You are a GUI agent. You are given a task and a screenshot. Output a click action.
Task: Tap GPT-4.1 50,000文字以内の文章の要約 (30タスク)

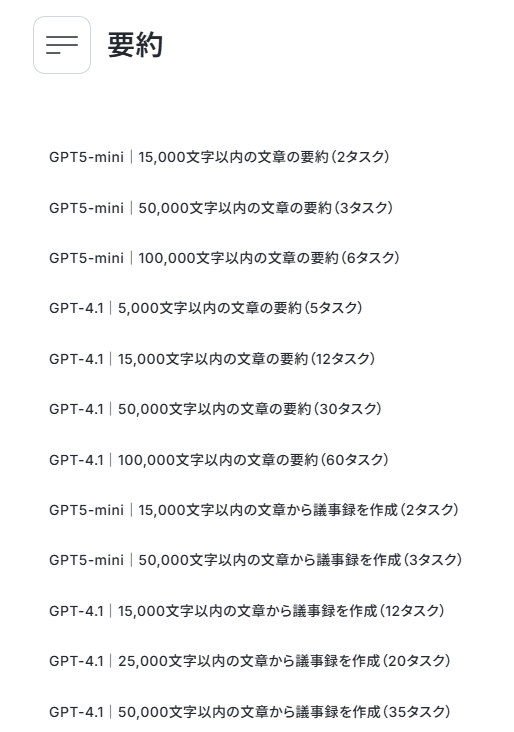tap(215, 409)
